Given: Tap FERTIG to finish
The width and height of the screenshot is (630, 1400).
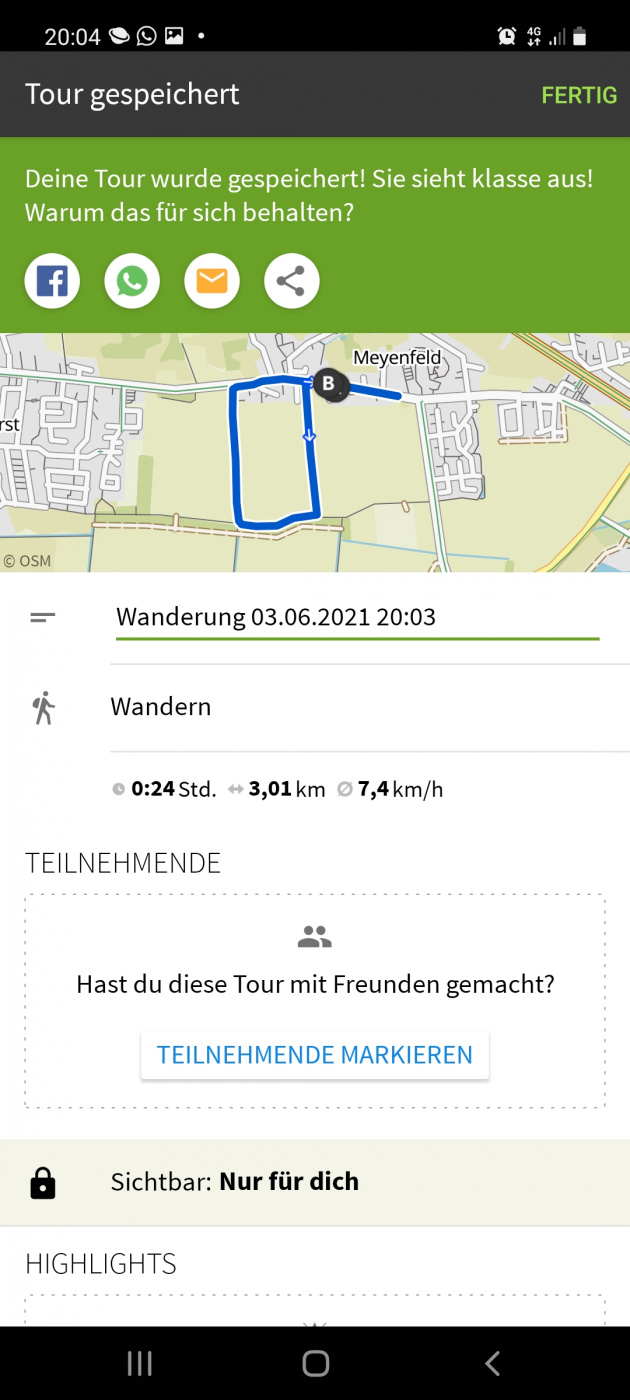Looking at the screenshot, I should tap(579, 95).
